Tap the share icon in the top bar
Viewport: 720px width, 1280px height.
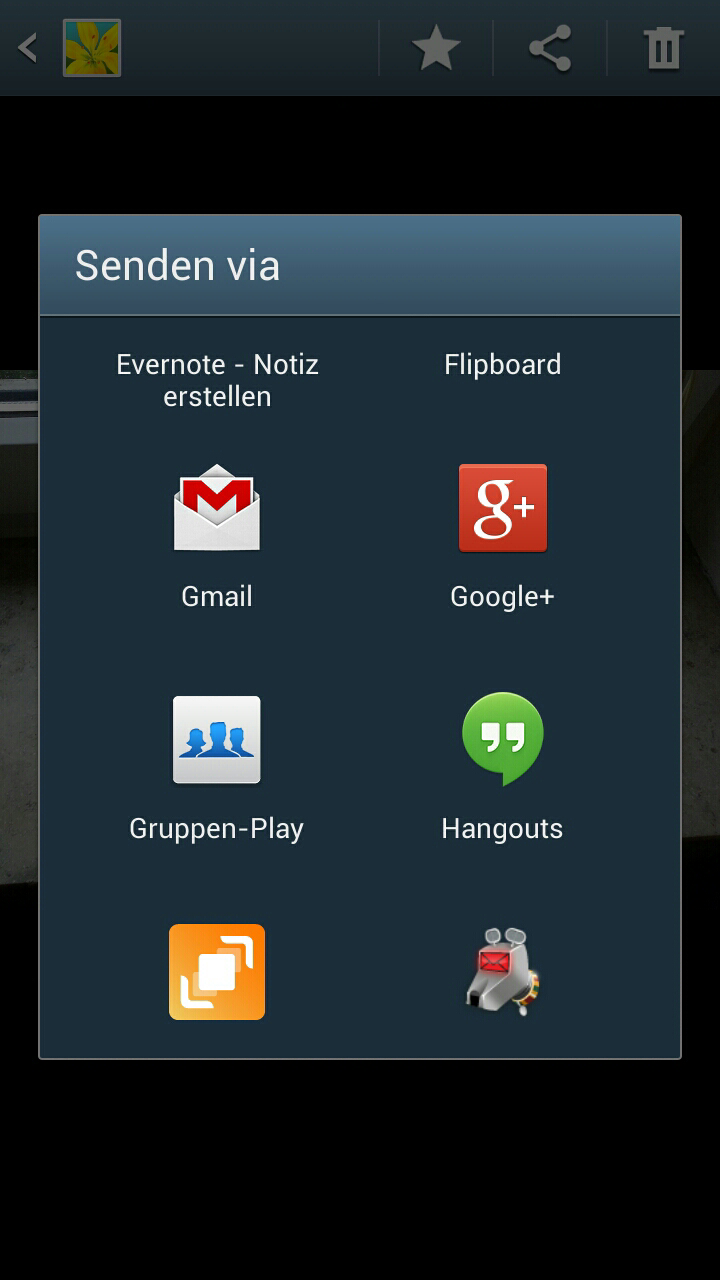[x=549, y=48]
